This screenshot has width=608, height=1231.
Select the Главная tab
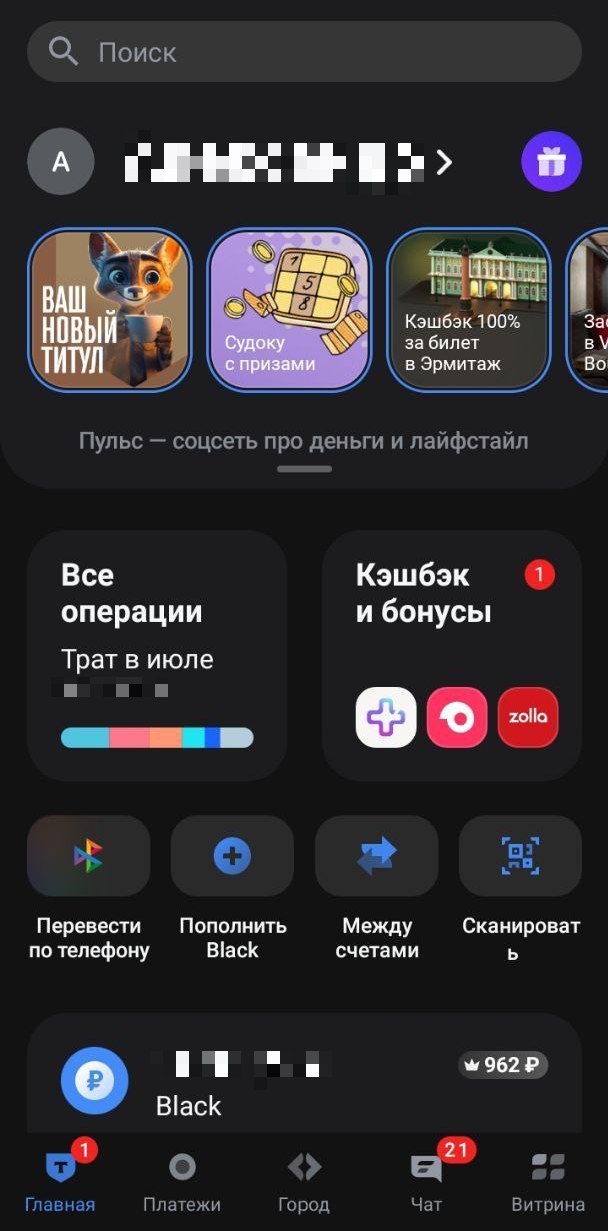[60, 1182]
